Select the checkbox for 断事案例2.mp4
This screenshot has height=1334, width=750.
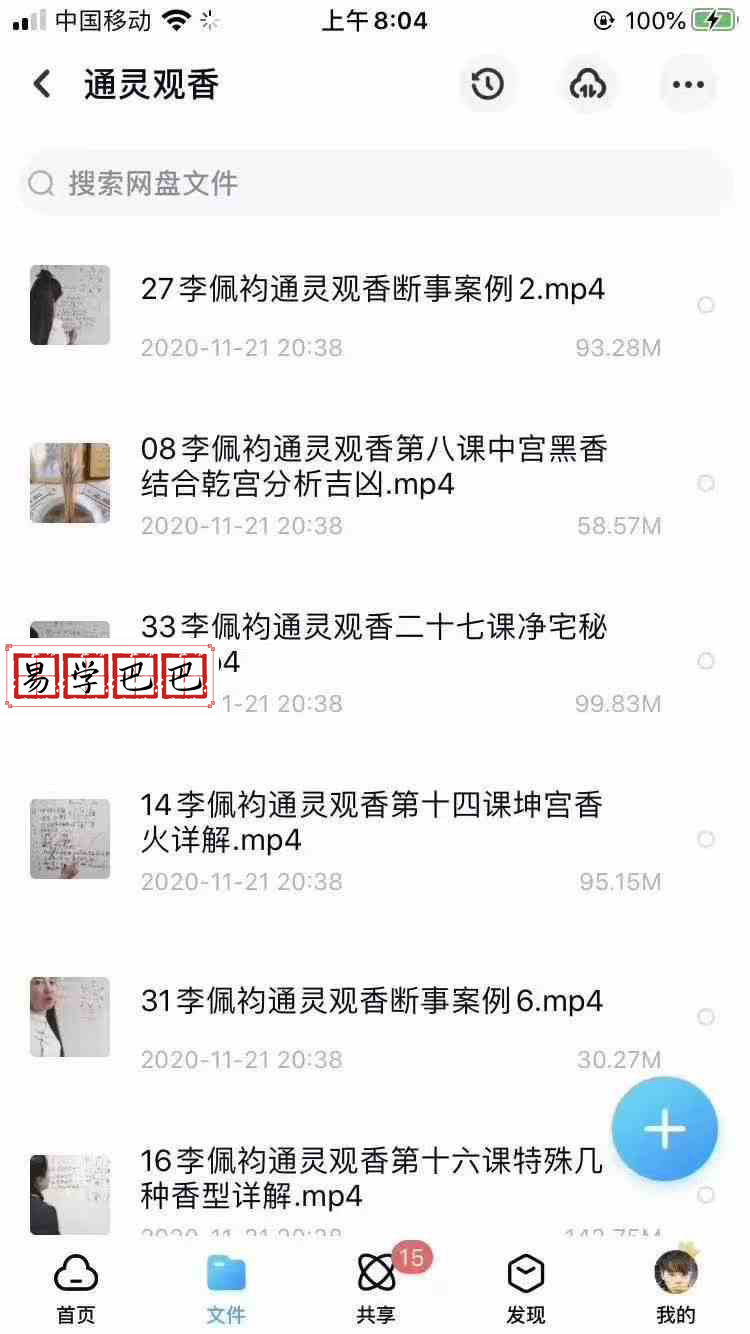(x=706, y=305)
